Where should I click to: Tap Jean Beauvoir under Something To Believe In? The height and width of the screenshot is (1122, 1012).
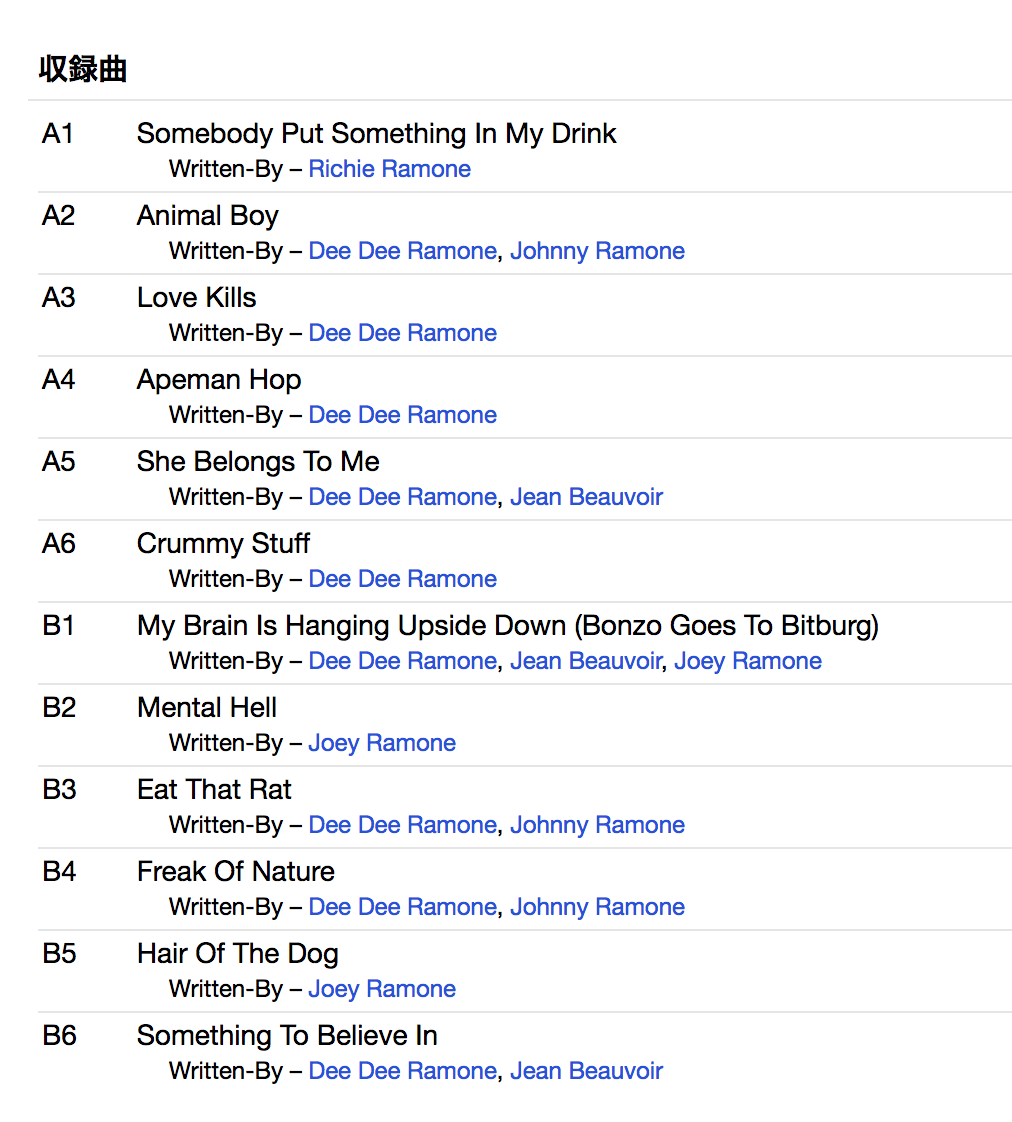click(x=586, y=1071)
